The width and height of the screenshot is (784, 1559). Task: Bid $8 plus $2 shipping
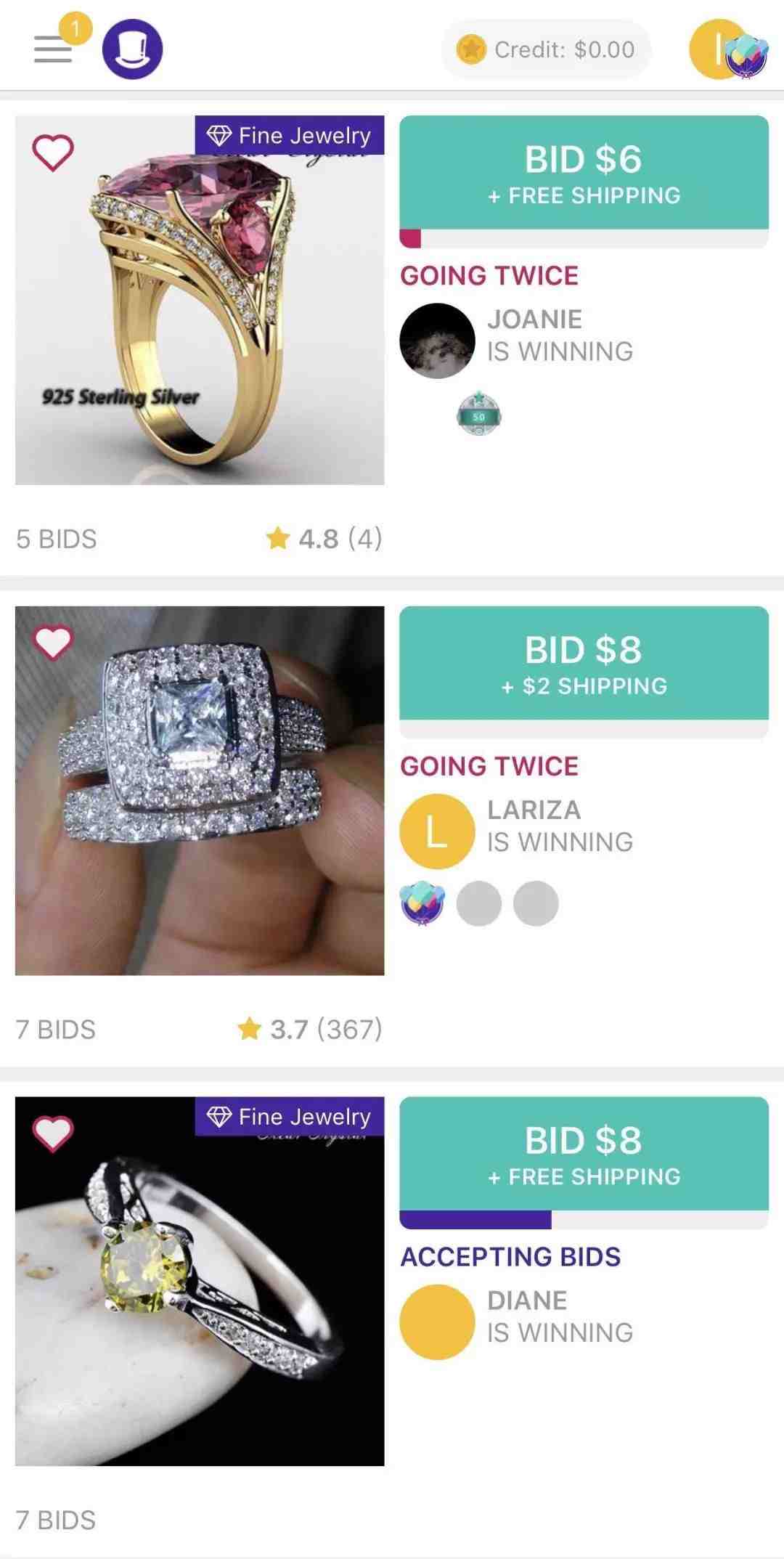pyautogui.click(x=584, y=663)
